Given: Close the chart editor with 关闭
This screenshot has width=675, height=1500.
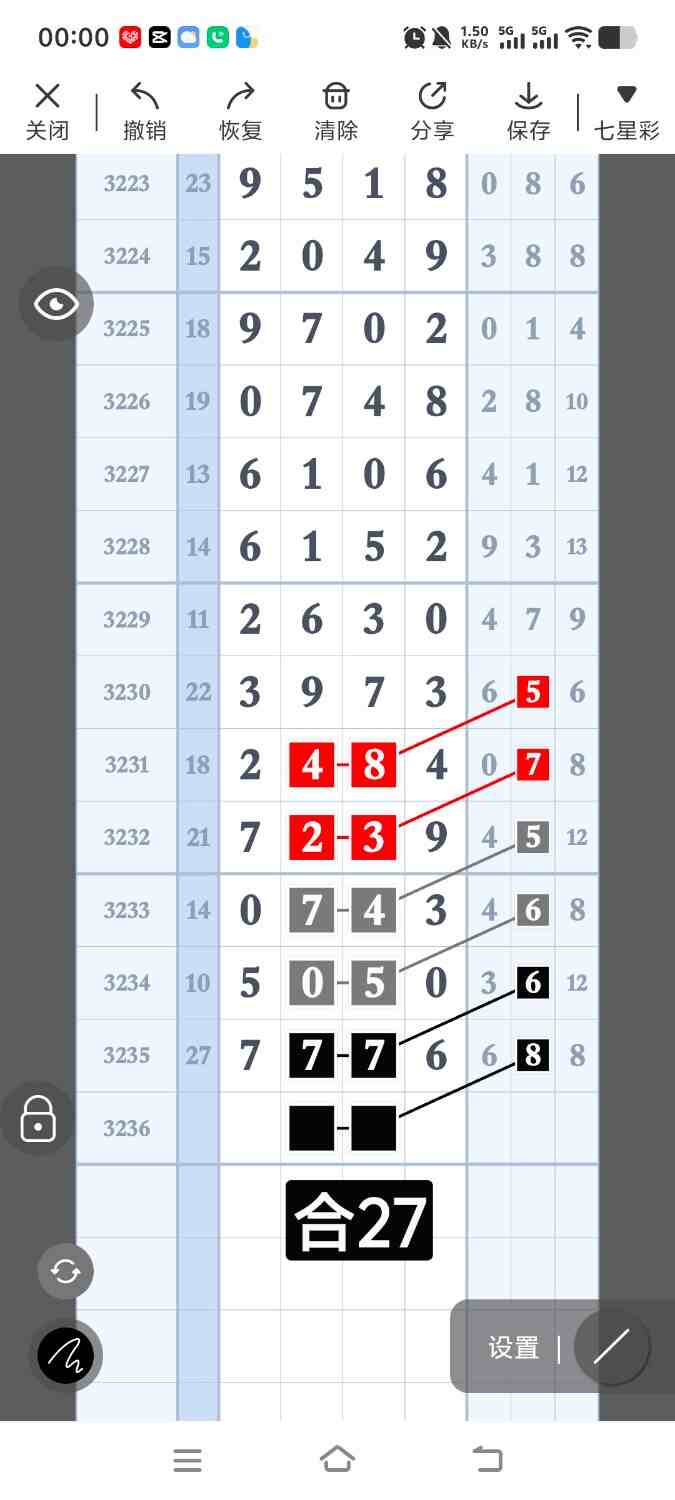Looking at the screenshot, I should (x=47, y=112).
